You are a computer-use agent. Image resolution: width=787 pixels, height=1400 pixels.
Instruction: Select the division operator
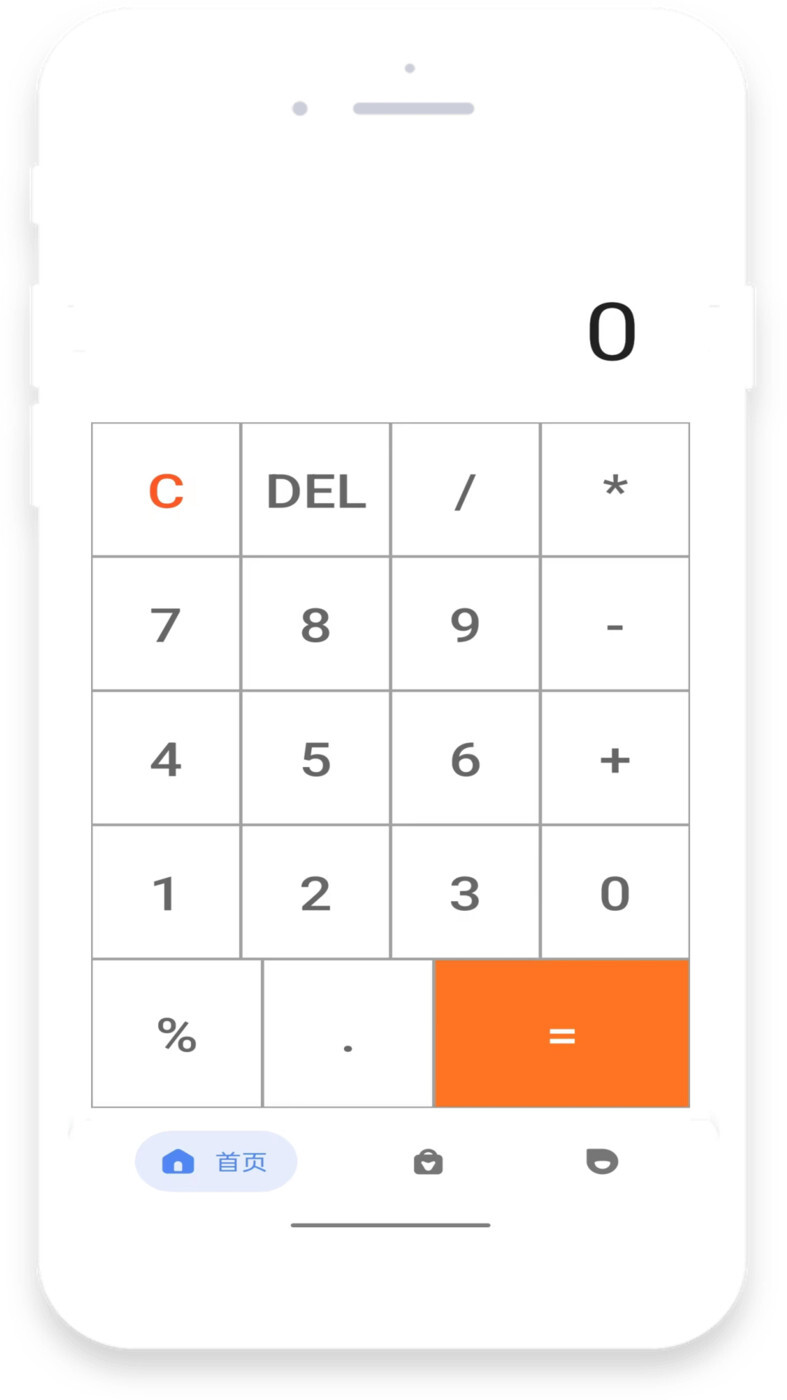[x=465, y=490]
